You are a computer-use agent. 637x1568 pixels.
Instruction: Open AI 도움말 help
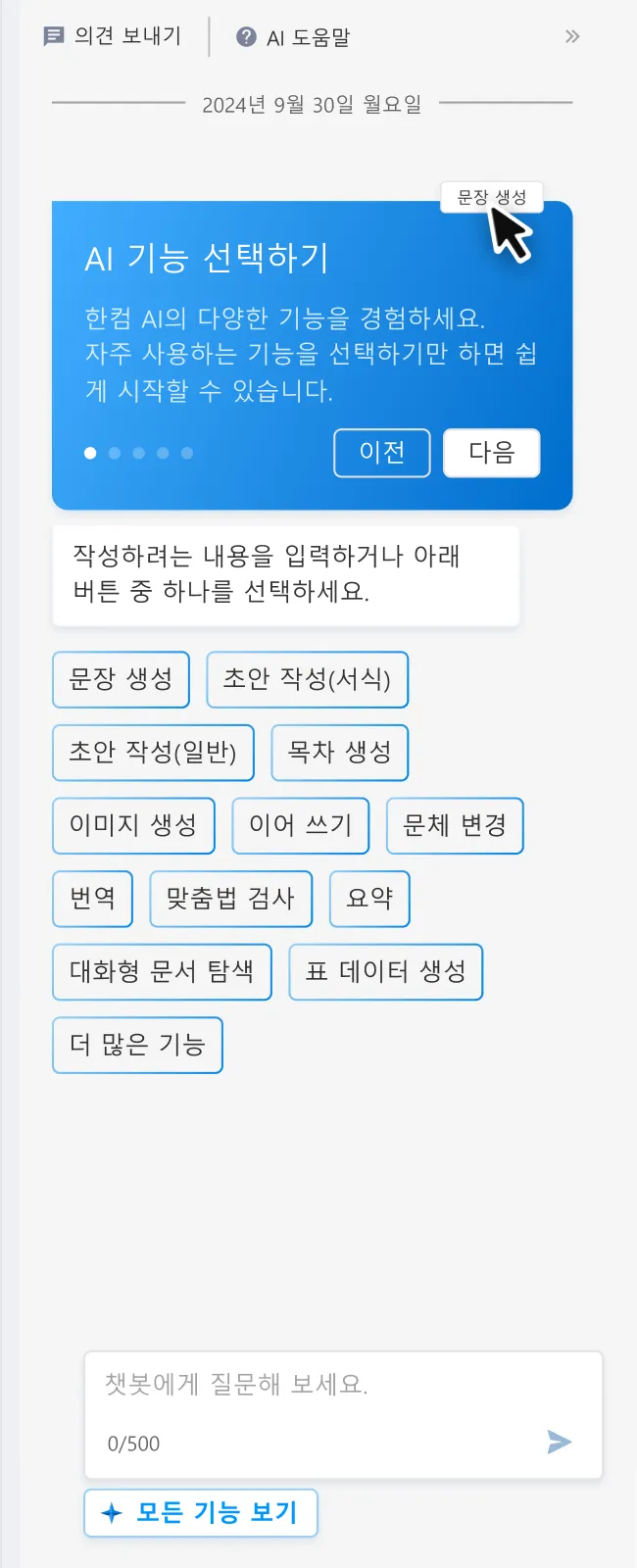(293, 37)
